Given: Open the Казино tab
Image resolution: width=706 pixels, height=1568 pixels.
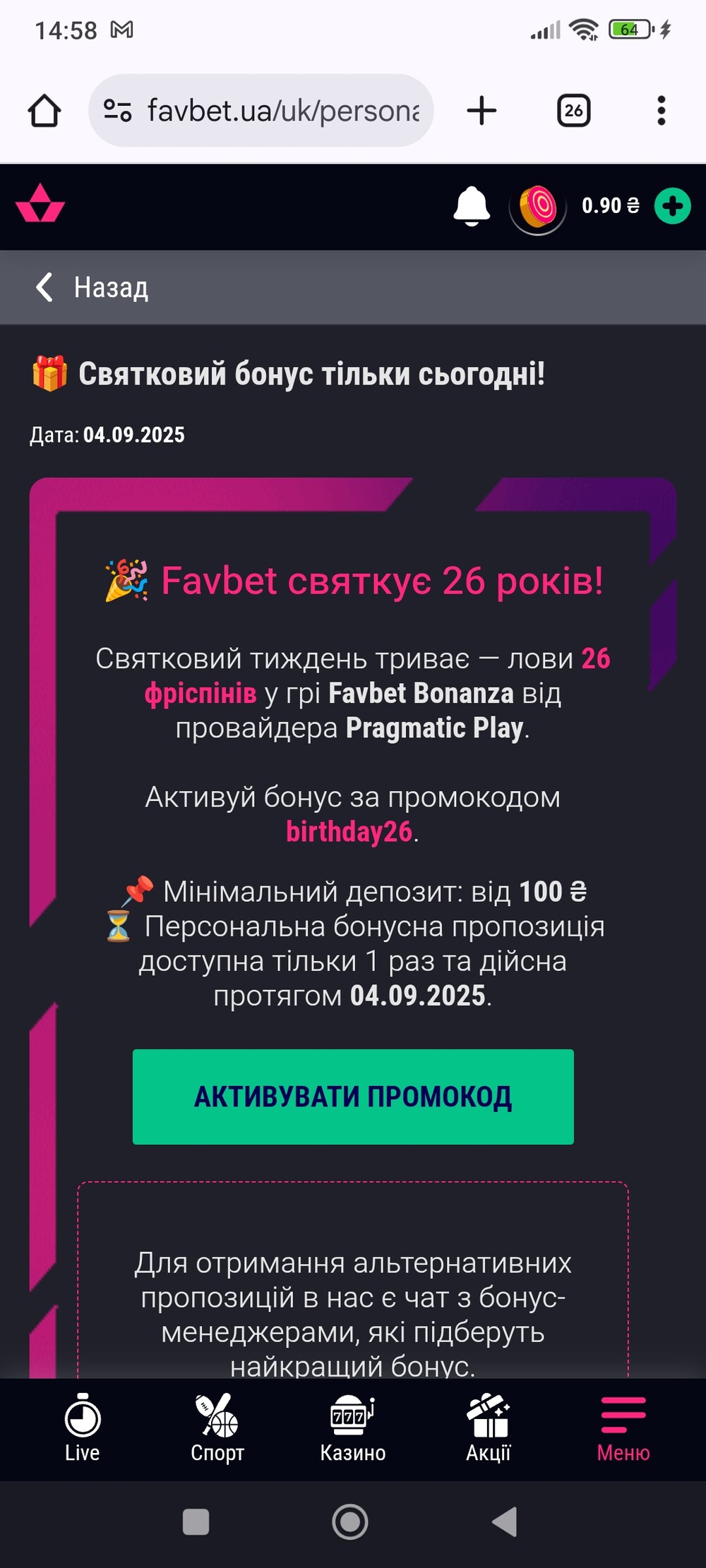Looking at the screenshot, I should 353,1428.
